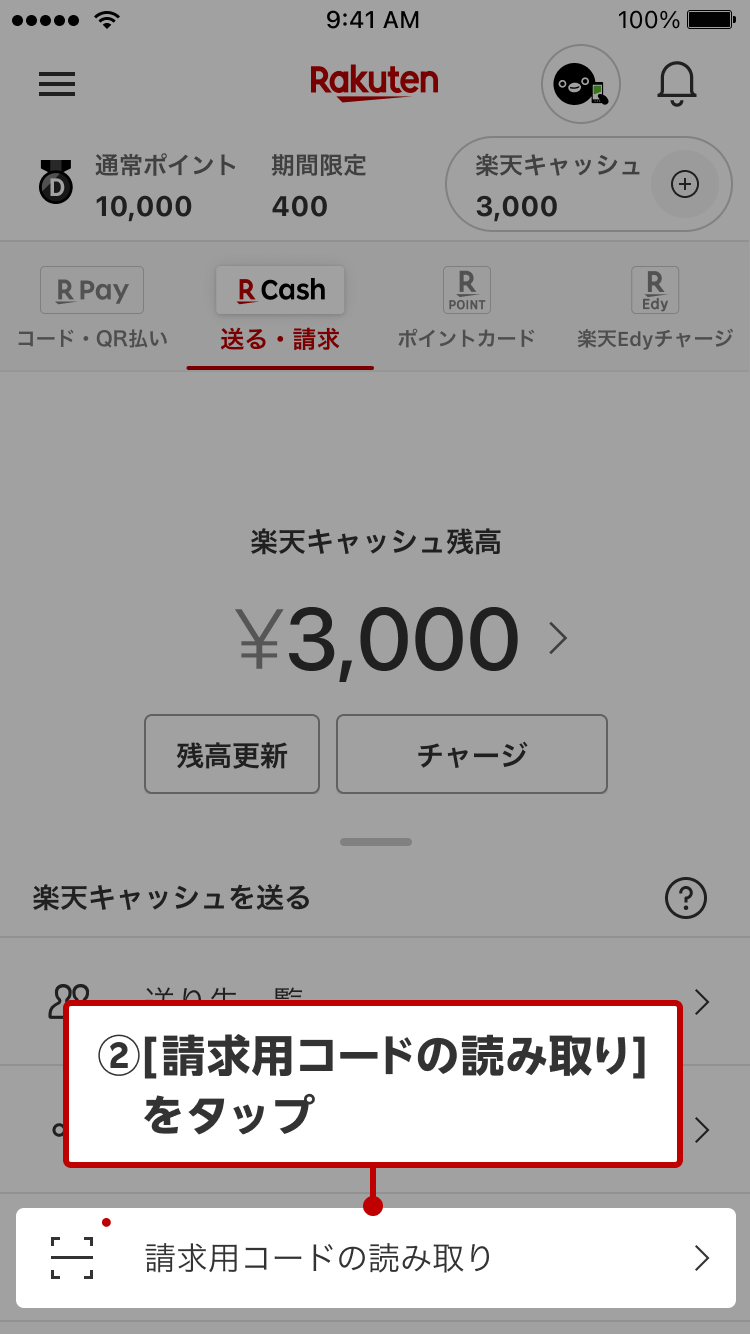
Task: Tap the Rakuten logo
Action: tap(374, 80)
